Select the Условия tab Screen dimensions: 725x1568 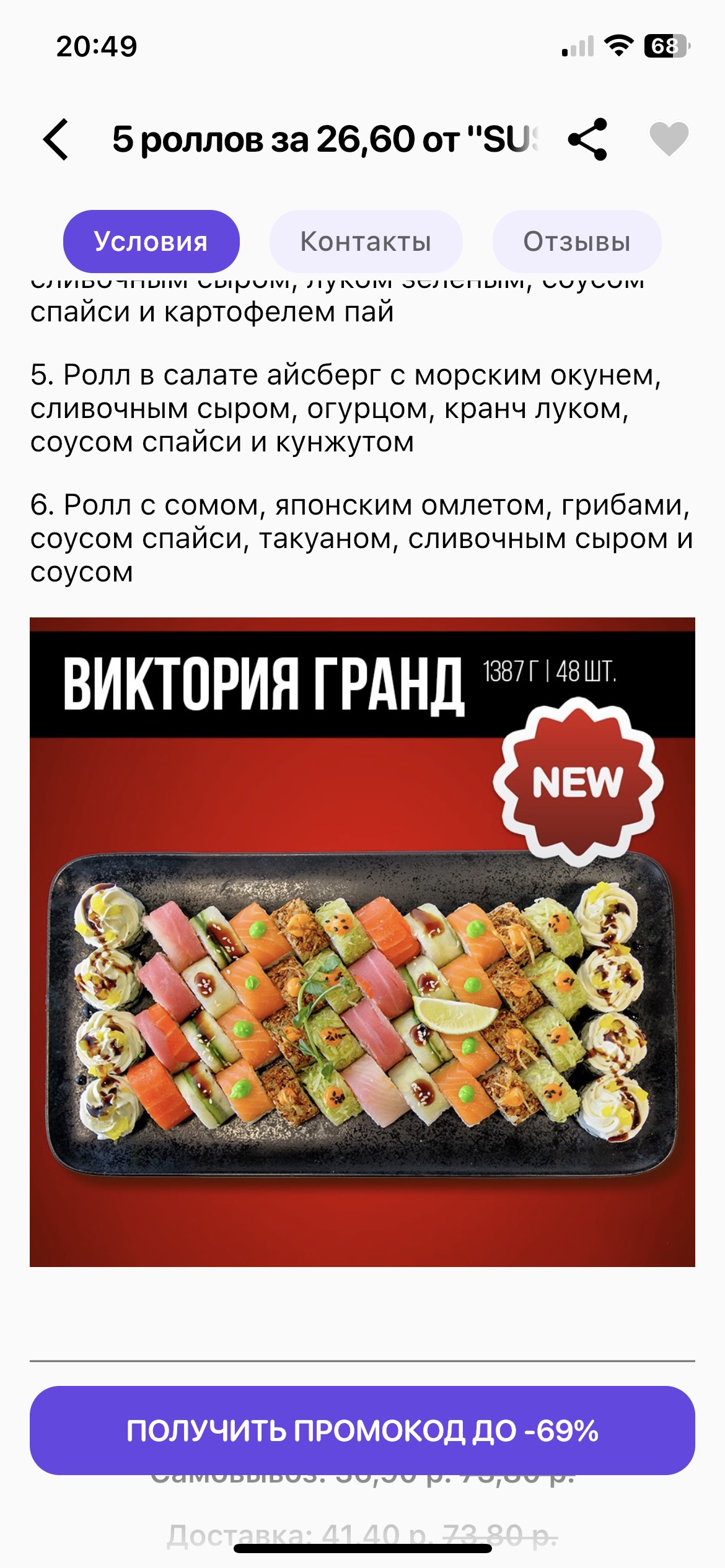point(151,242)
